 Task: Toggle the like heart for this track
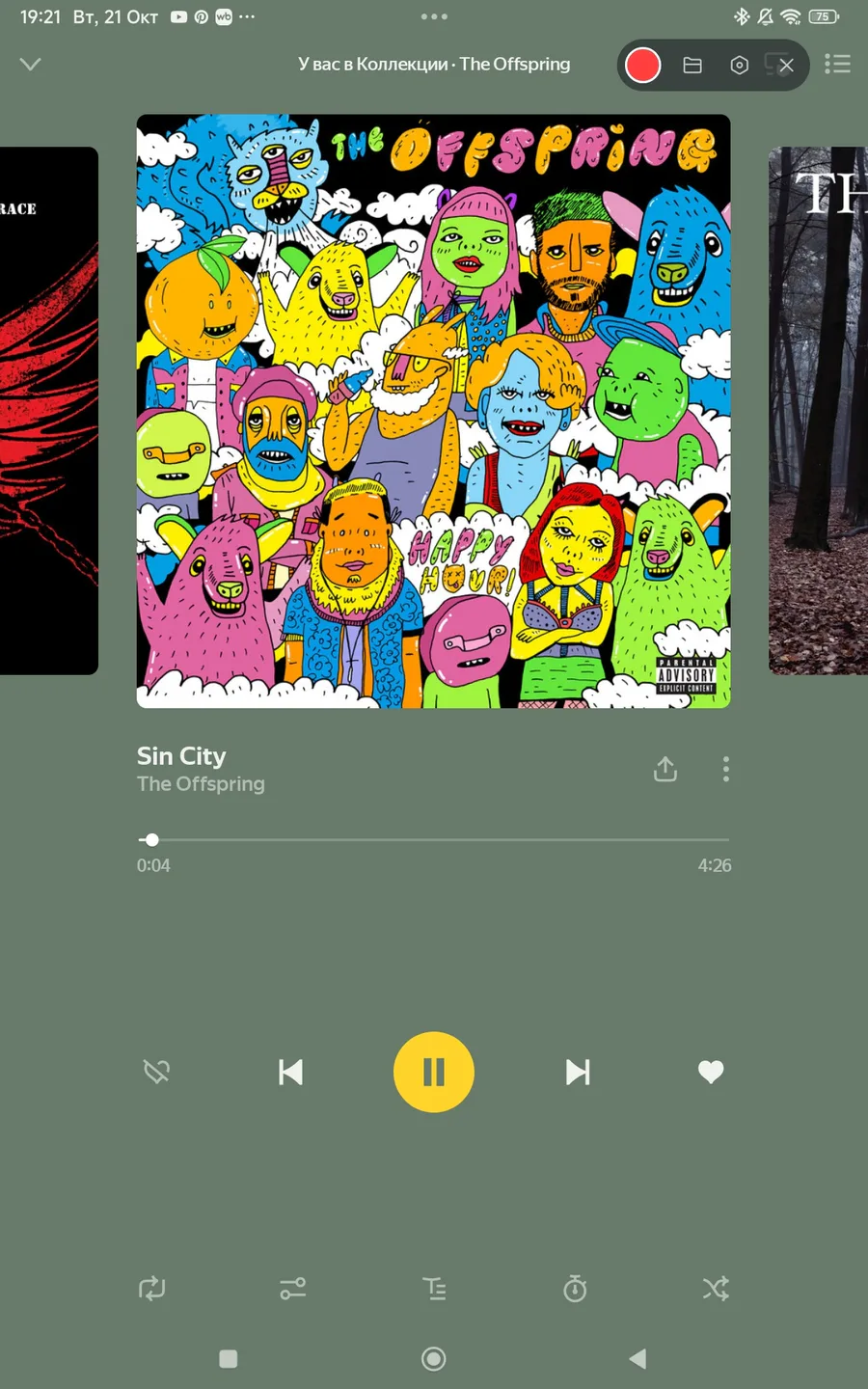[x=711, y=1072]
